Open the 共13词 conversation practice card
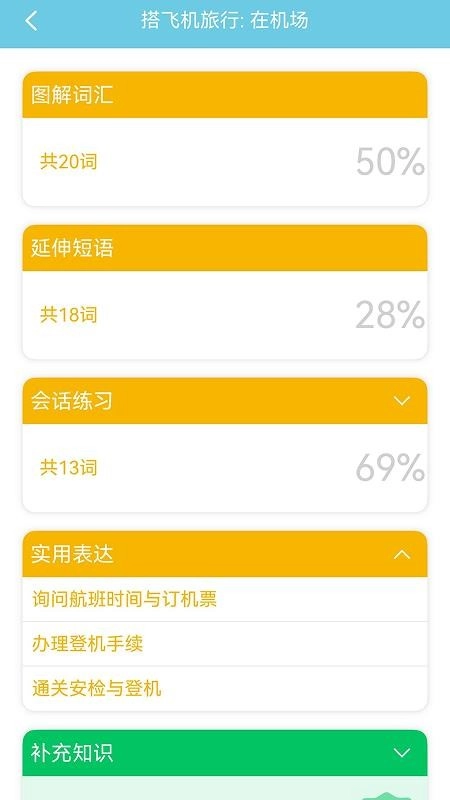Viewport: 450px width, 800px height. (224, 468)
